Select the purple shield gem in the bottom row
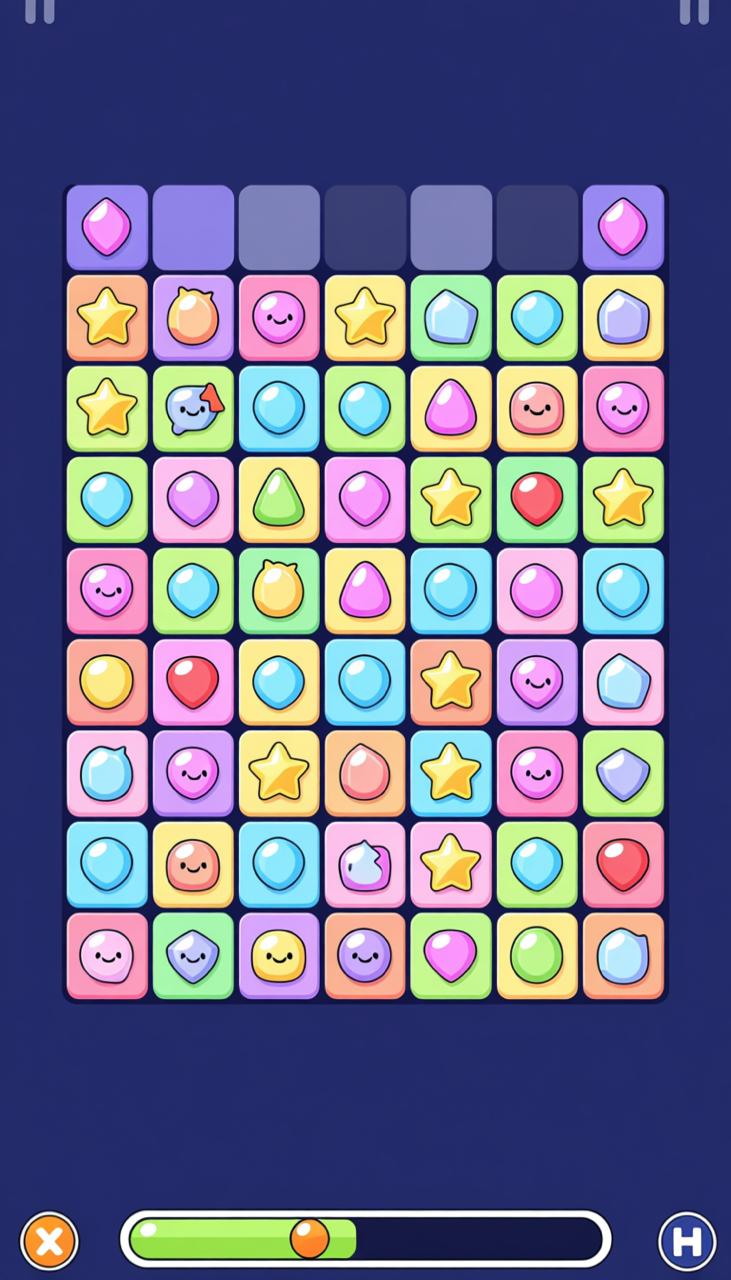 (193, 954)
